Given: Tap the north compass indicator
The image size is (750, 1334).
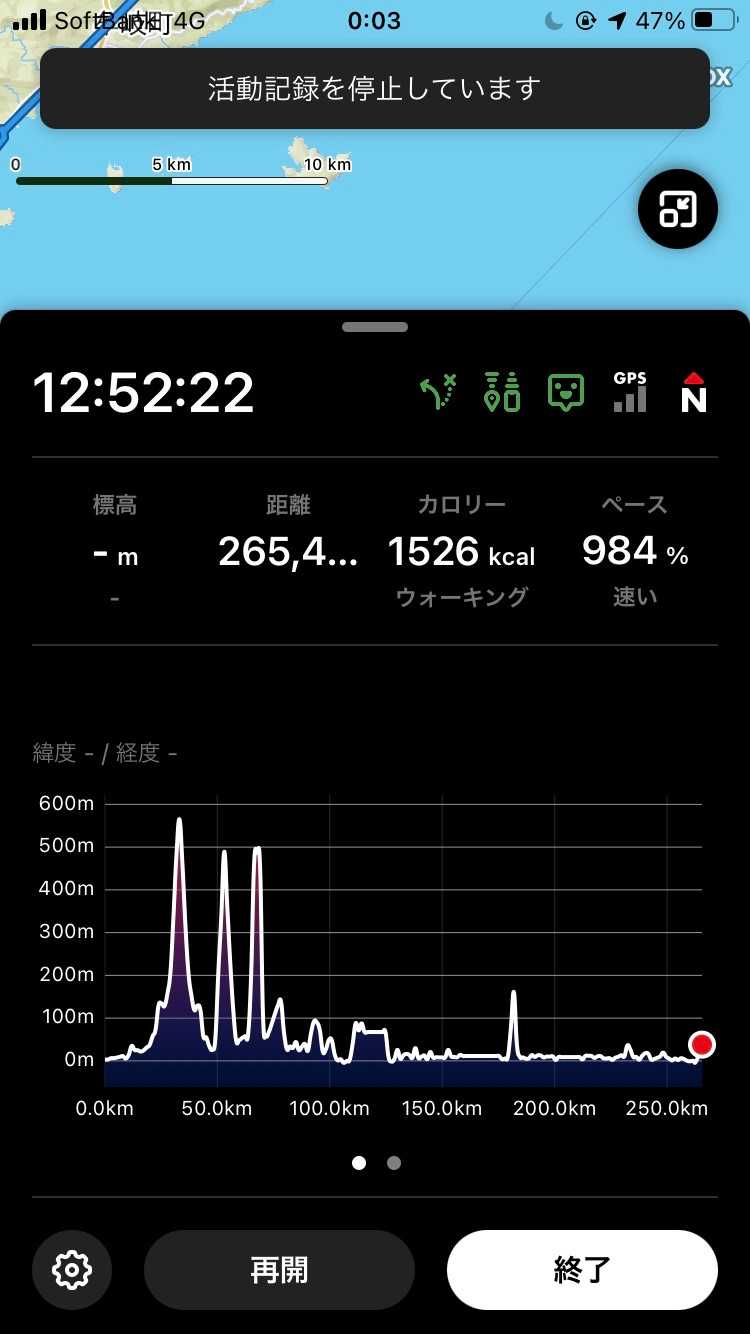Looking at the screenshot, I should (x=693, y=393).
